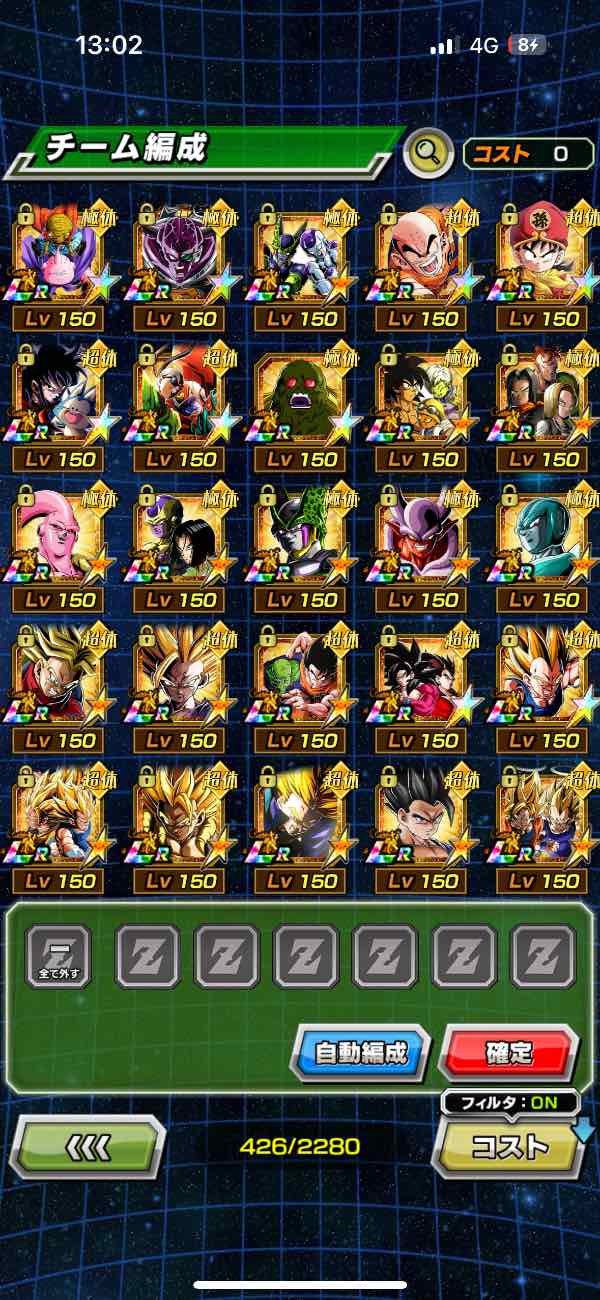
Task: Tap the 自動編成 auto-formation button
Action: tap(360, 1053)
